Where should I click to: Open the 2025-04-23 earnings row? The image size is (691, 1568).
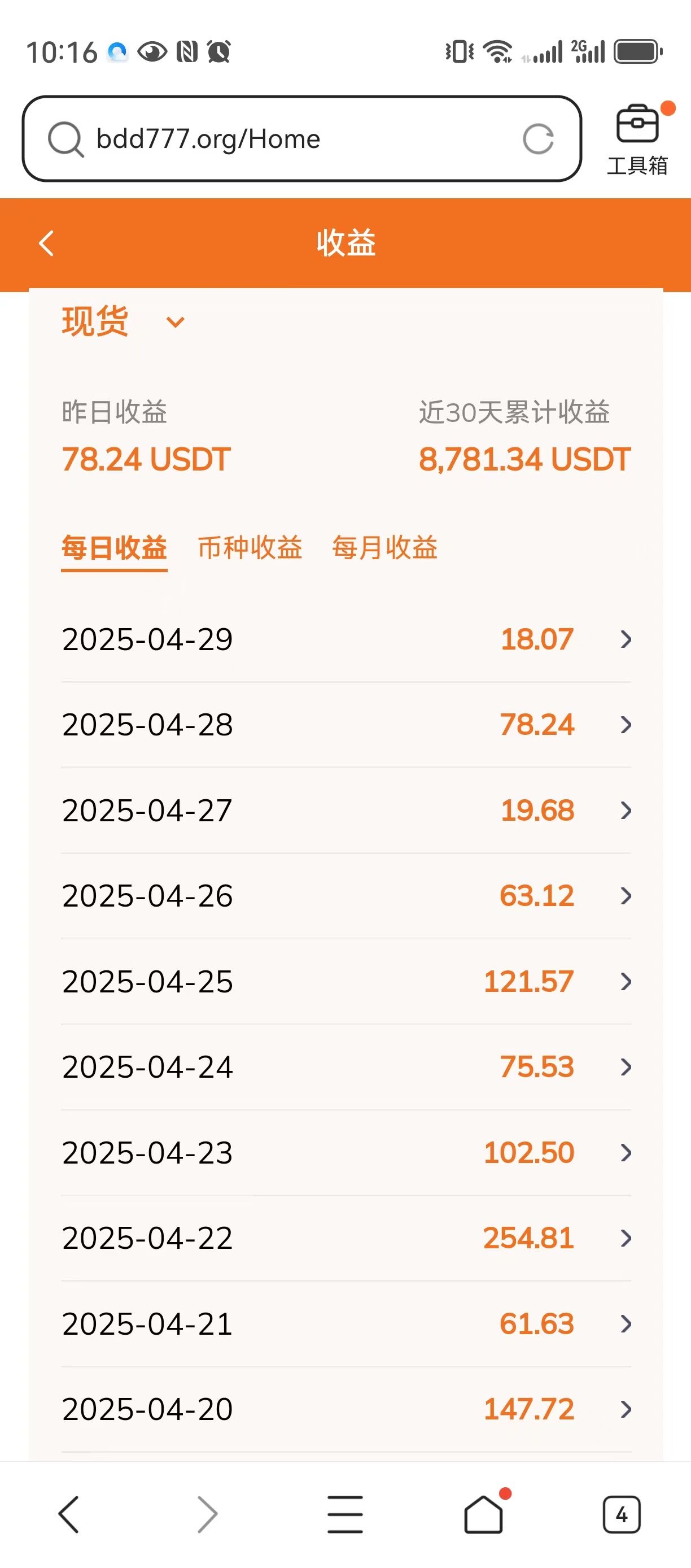[x=346, y=1153]
